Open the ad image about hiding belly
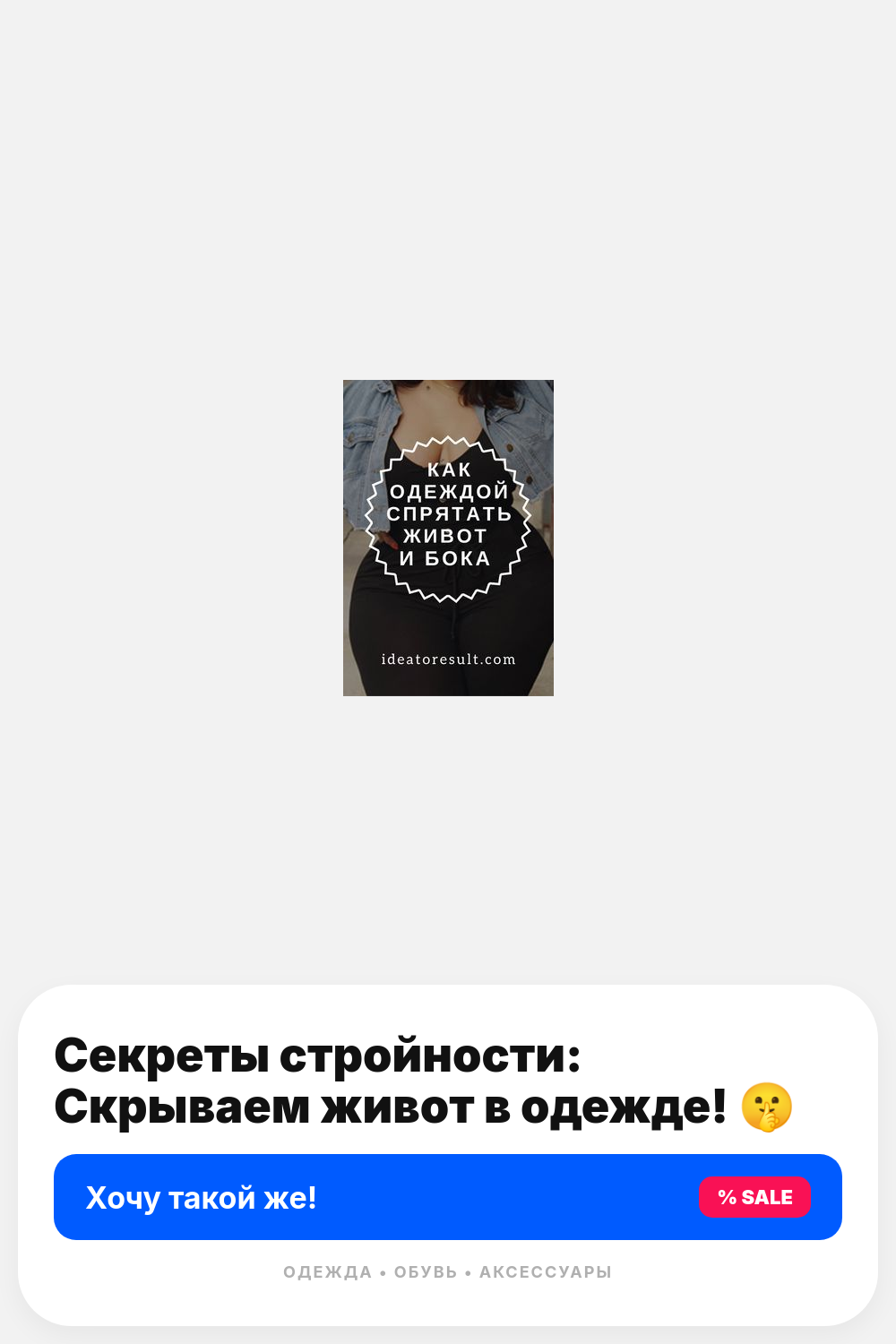The height and width of the screenshot is (1344, 896). 448,538
